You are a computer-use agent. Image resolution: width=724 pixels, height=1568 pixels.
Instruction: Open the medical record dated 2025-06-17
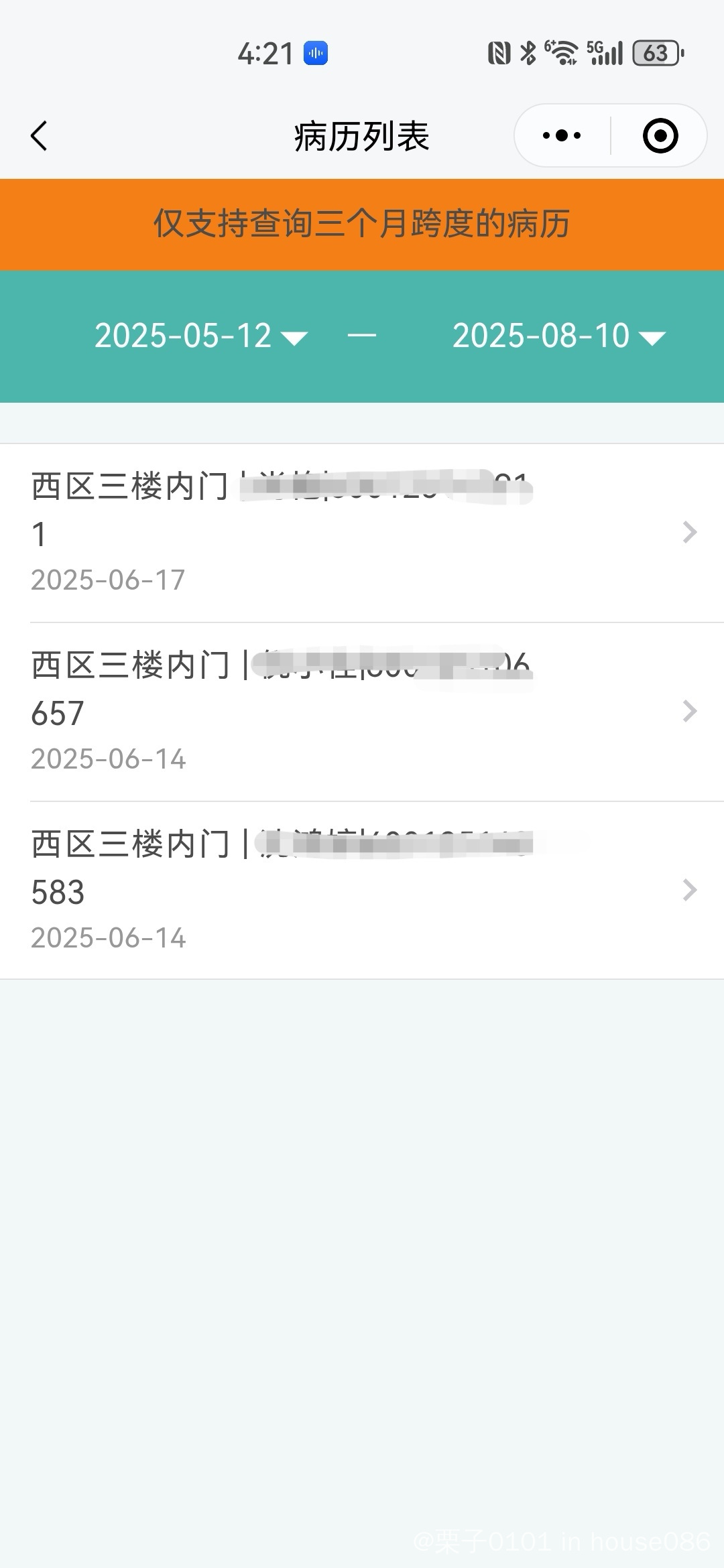[362, 533]
